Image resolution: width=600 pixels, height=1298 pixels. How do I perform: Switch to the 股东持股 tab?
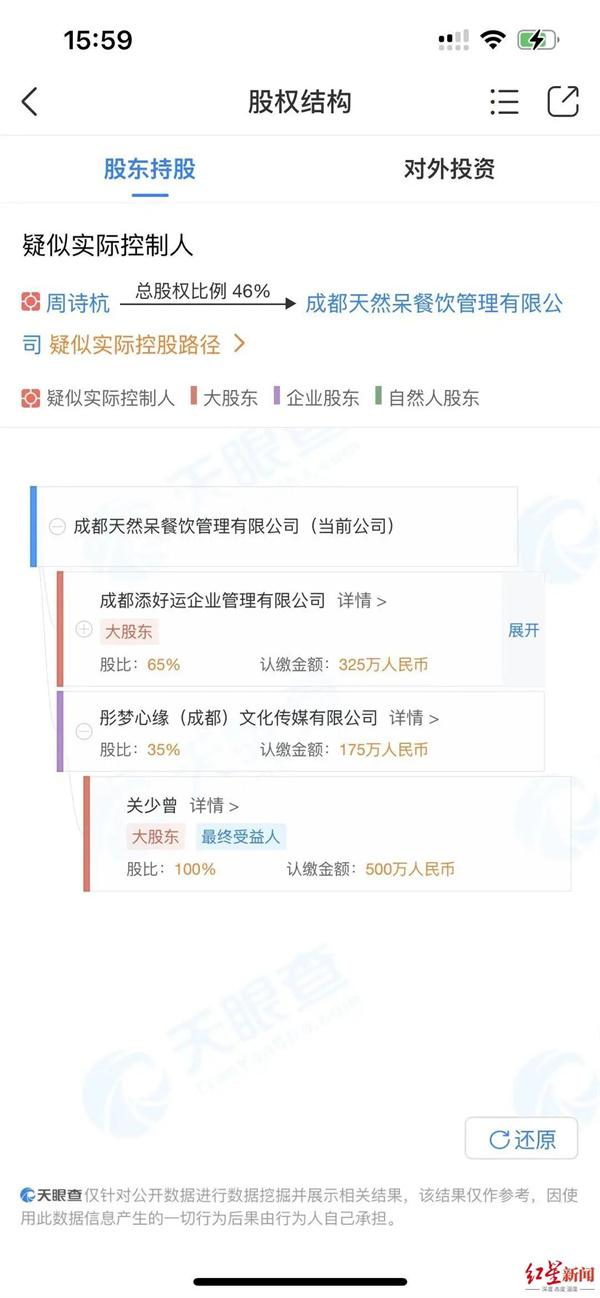[x=150, y=169]
